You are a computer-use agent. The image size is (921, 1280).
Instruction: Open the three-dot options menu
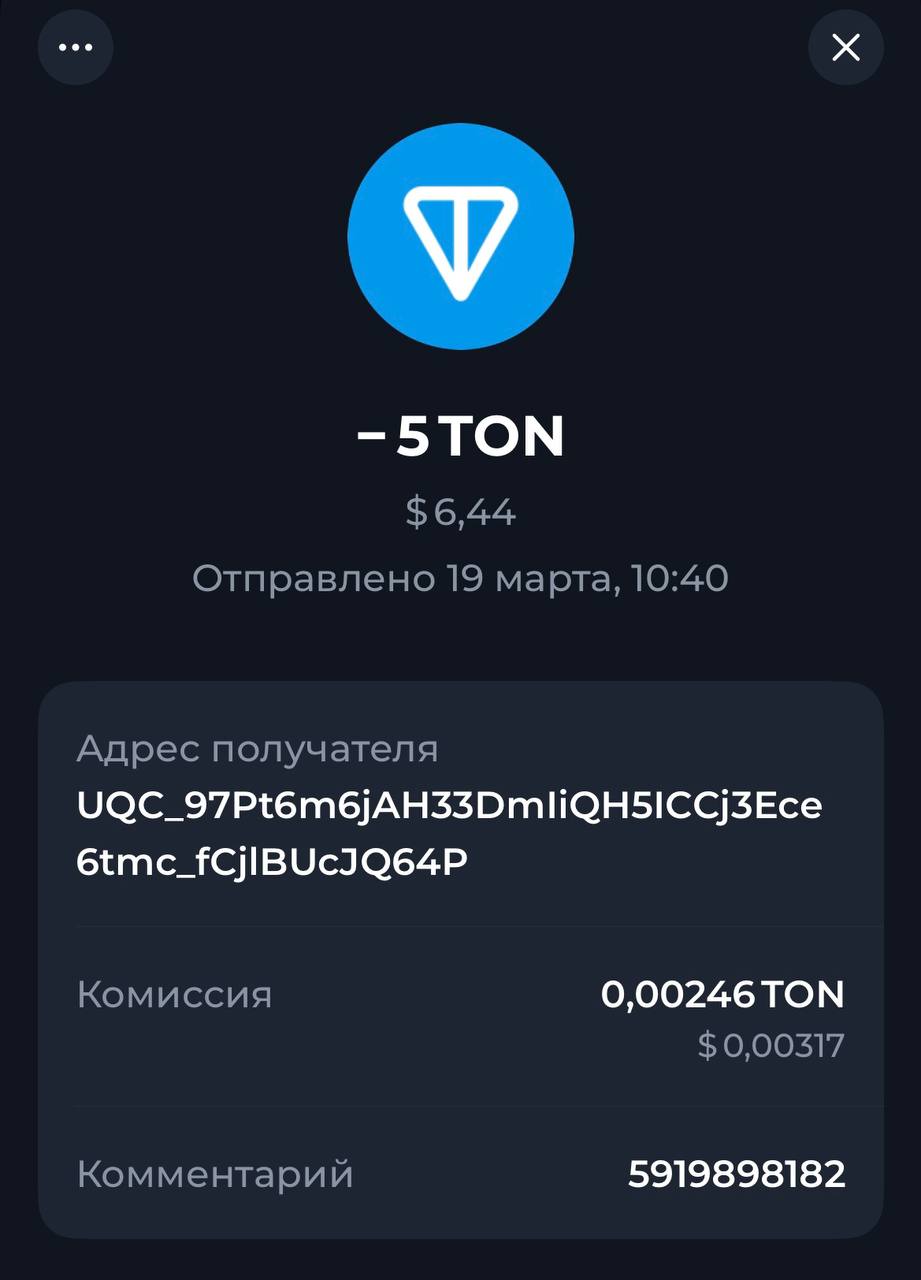(76, 47)
